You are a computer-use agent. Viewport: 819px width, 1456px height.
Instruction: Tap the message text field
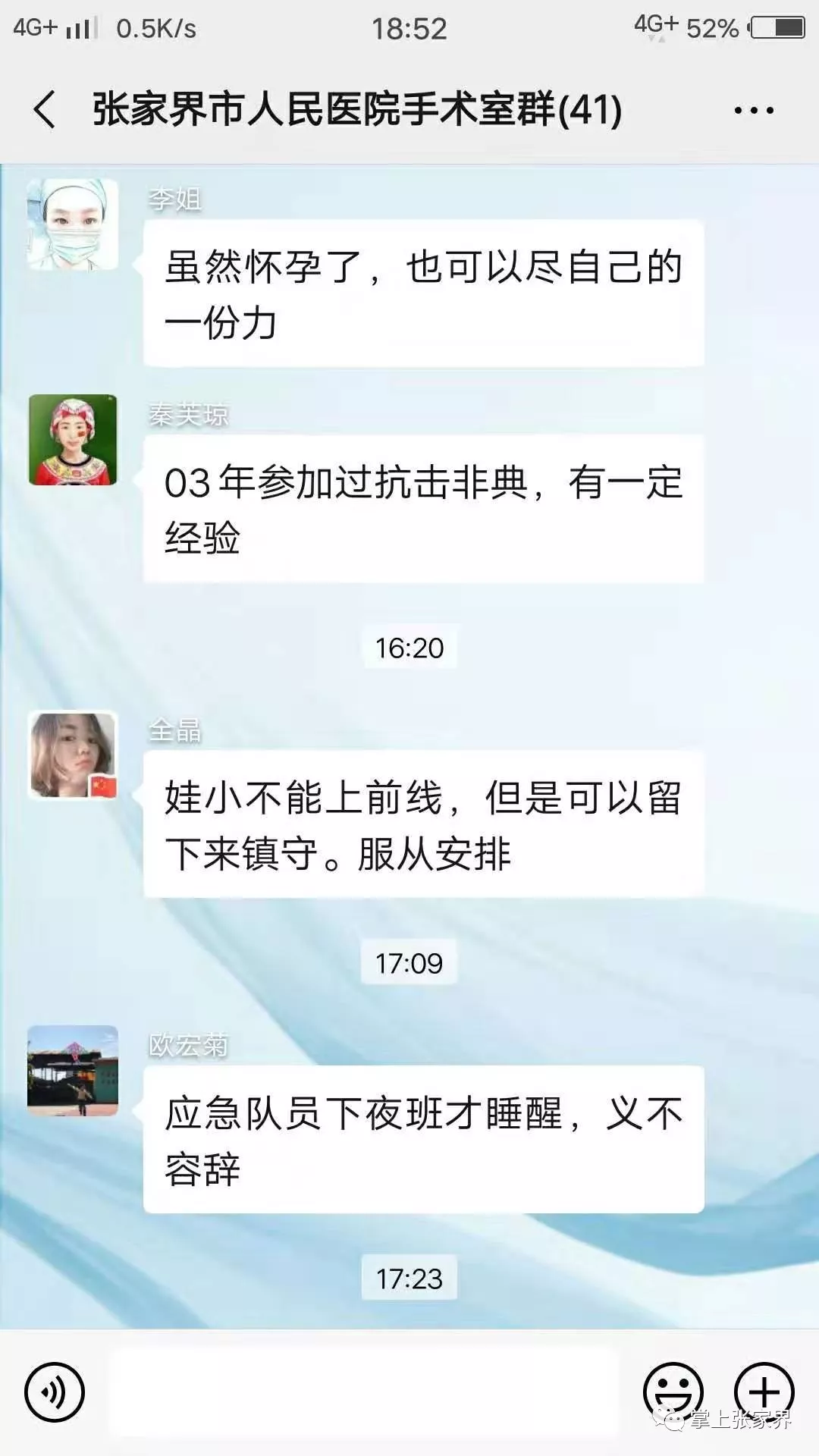364,1392
